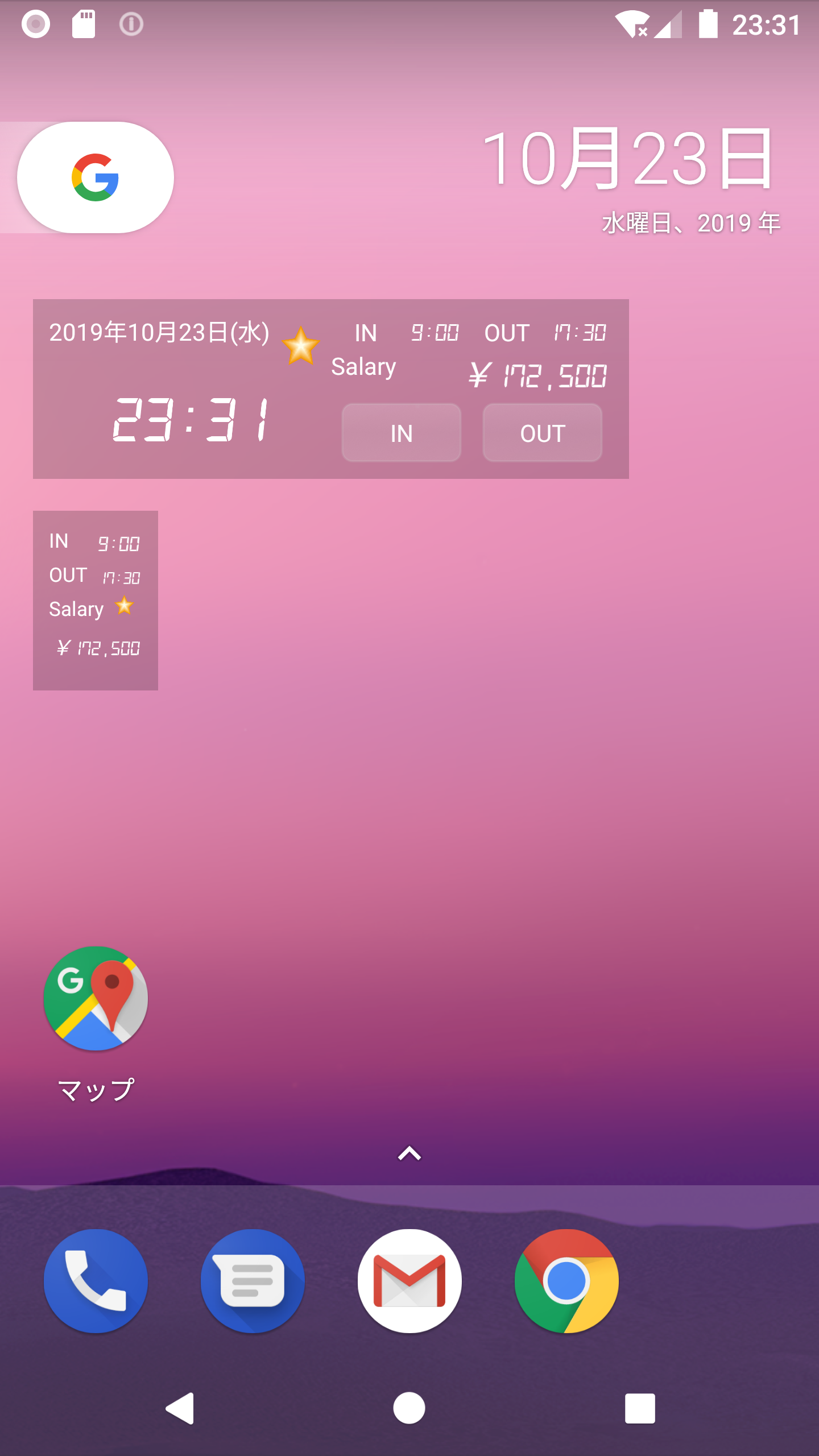Tap the Wi-Fi status icon
This screenshot has width=819, height=1456.
[x=630, y=23]
